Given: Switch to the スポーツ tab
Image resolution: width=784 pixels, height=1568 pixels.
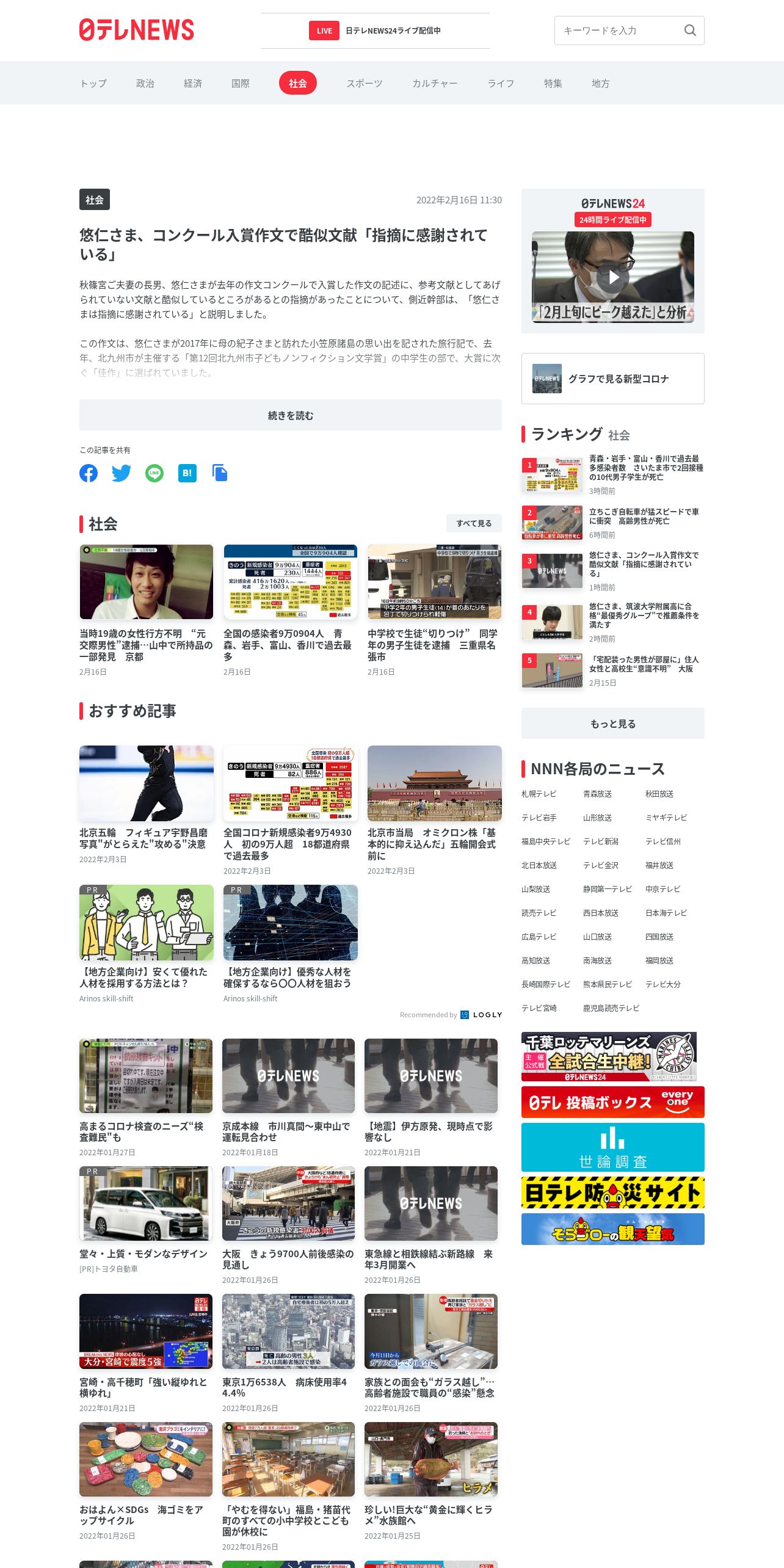Looking at the screenshot, I should (364, 83).
